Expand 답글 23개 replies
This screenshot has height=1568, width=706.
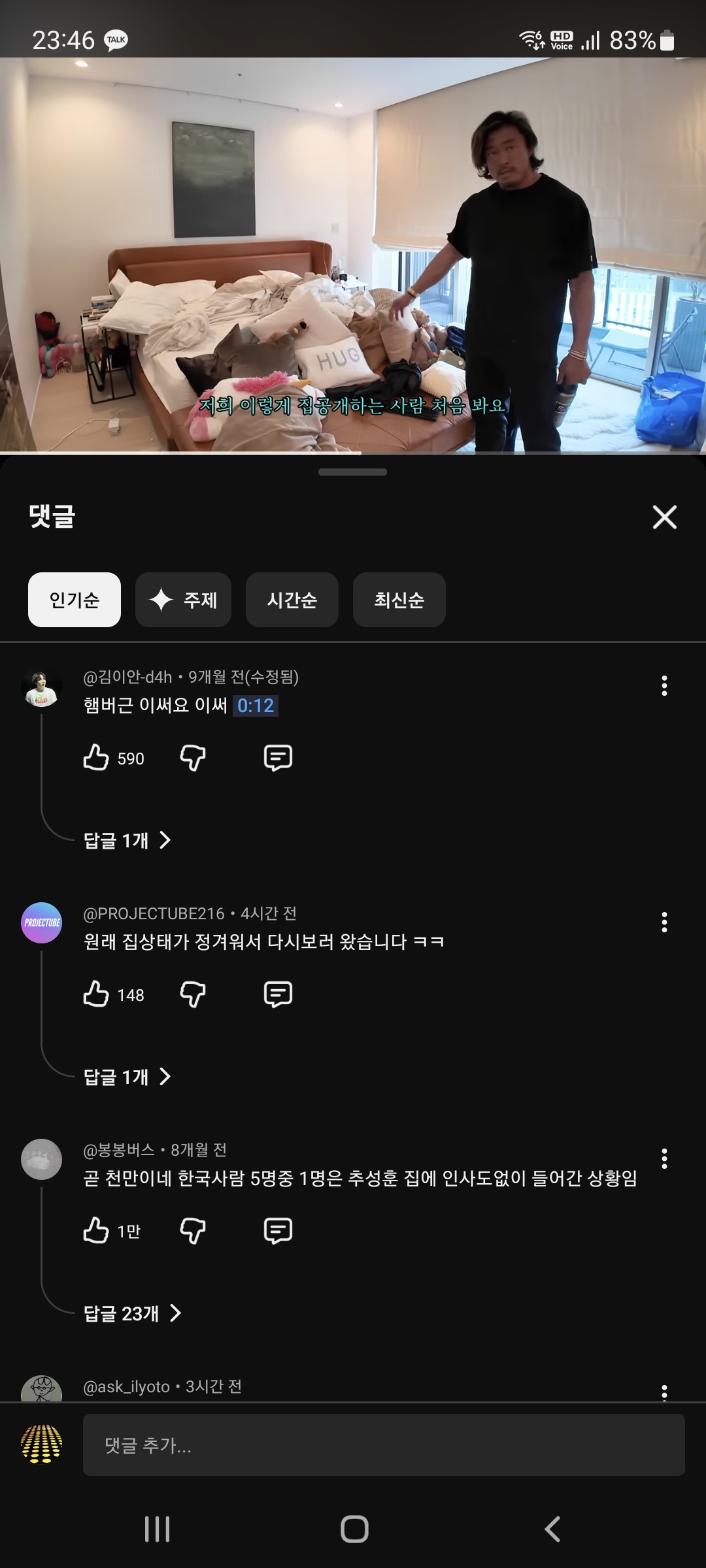(x=132, y=1313)
